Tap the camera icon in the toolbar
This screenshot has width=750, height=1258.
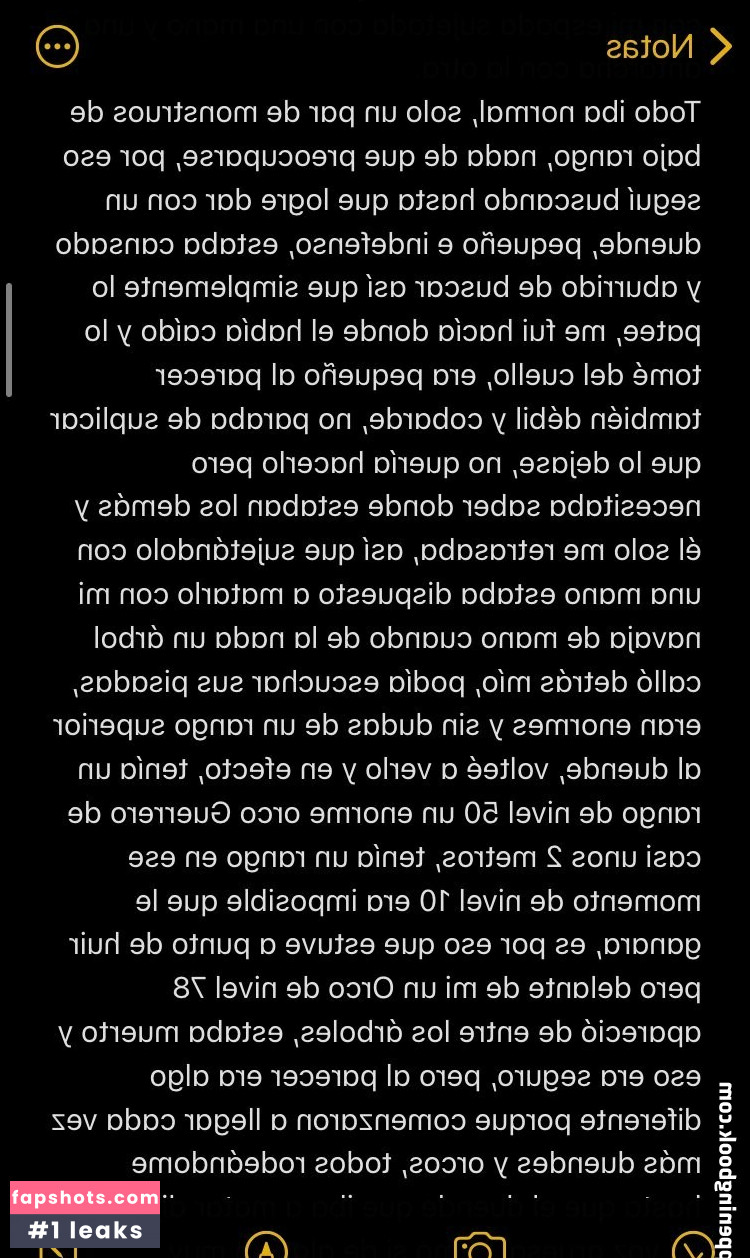(479, 1246)
